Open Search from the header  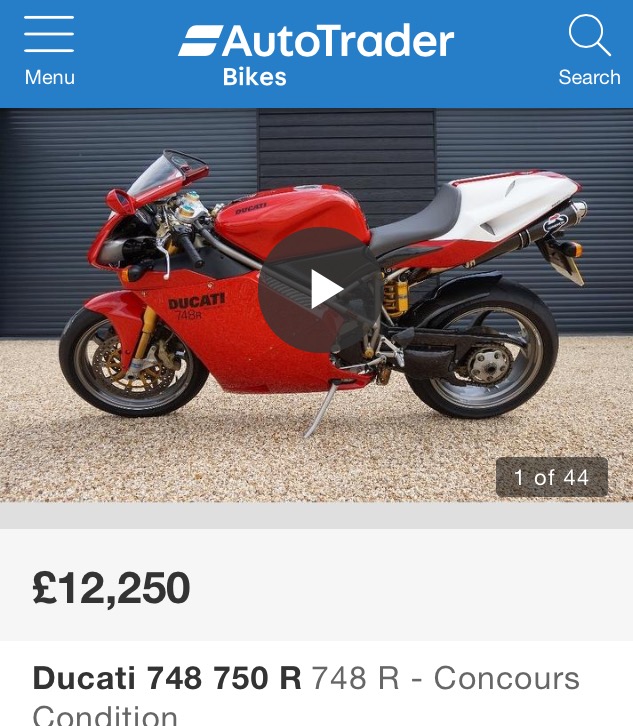(589, 50)
